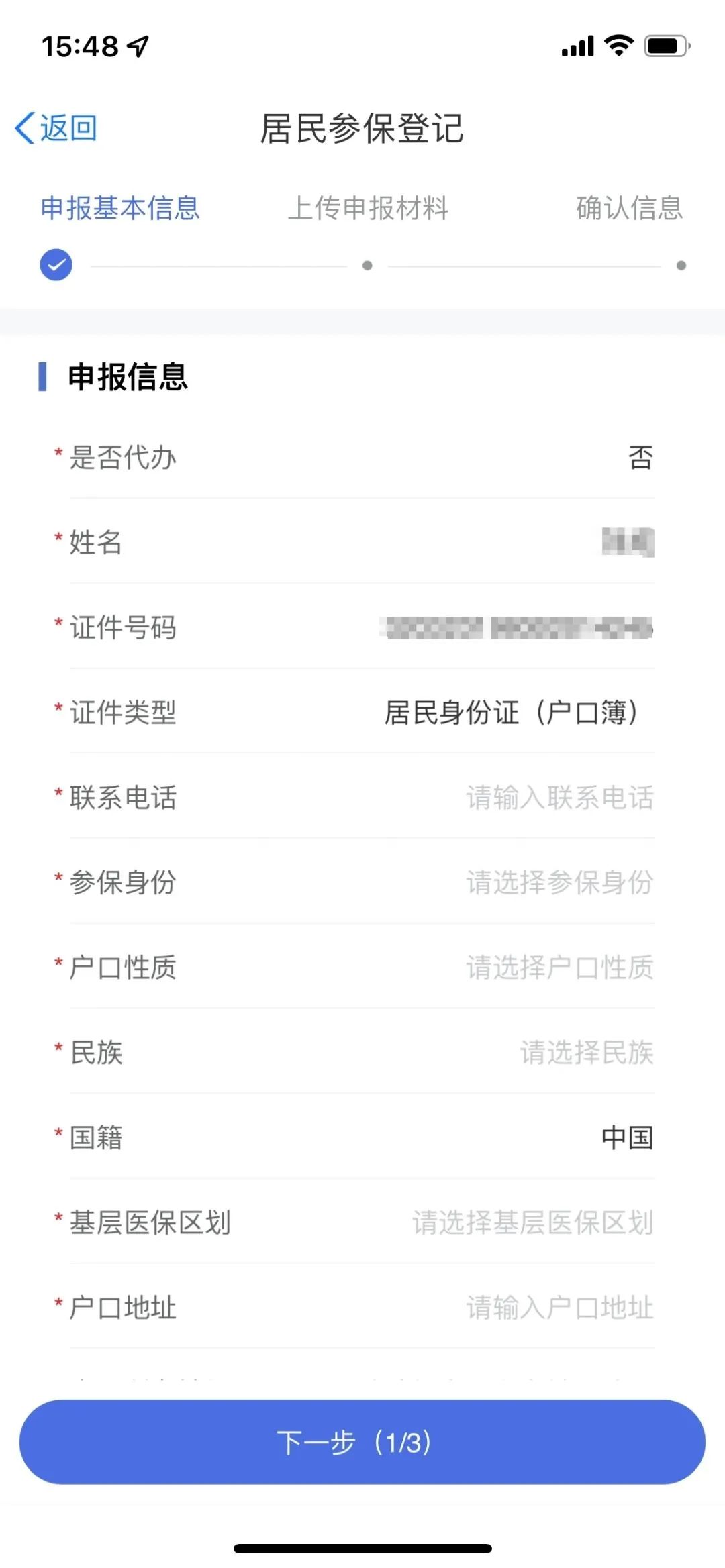Select 基层医保区划
This screenshot has width=725, height=1568.
pos(532,1222)
